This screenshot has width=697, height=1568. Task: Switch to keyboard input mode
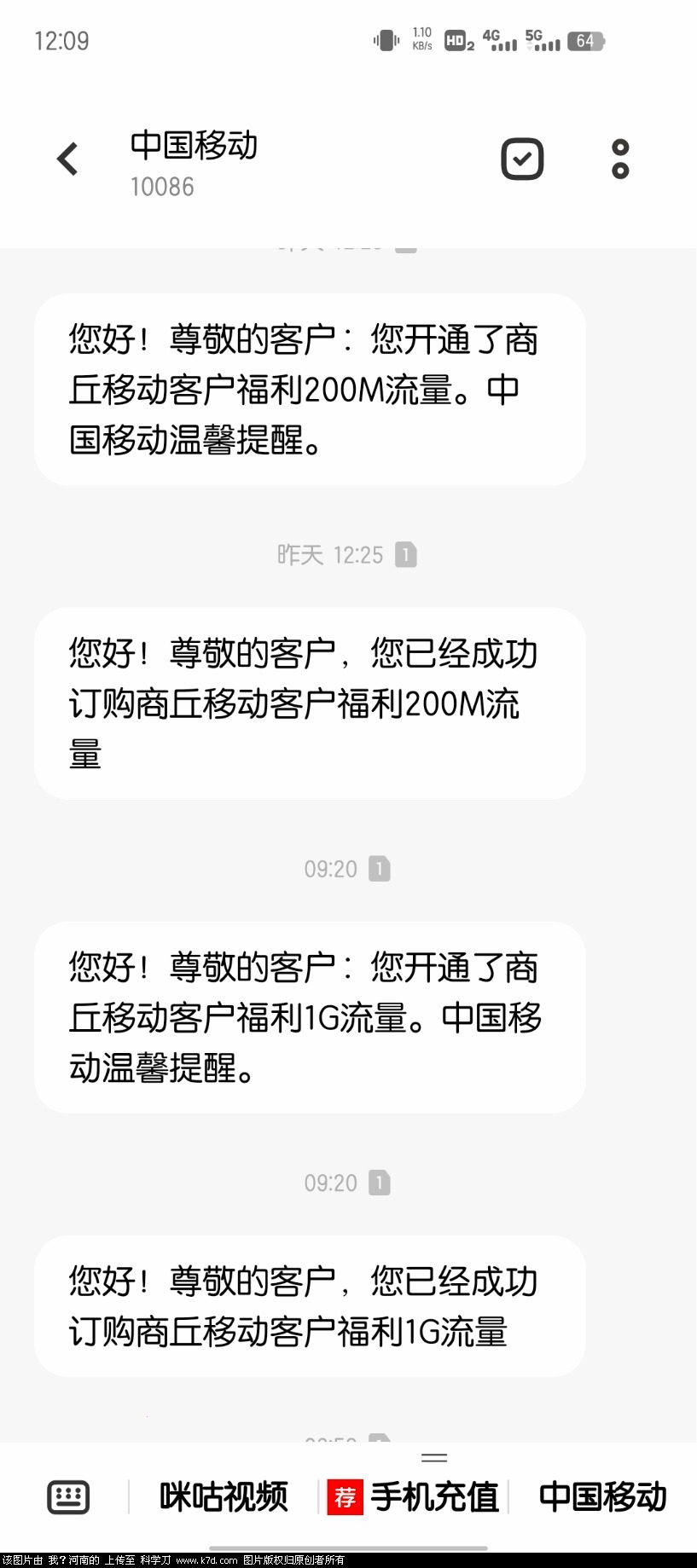coord(68,1496)
